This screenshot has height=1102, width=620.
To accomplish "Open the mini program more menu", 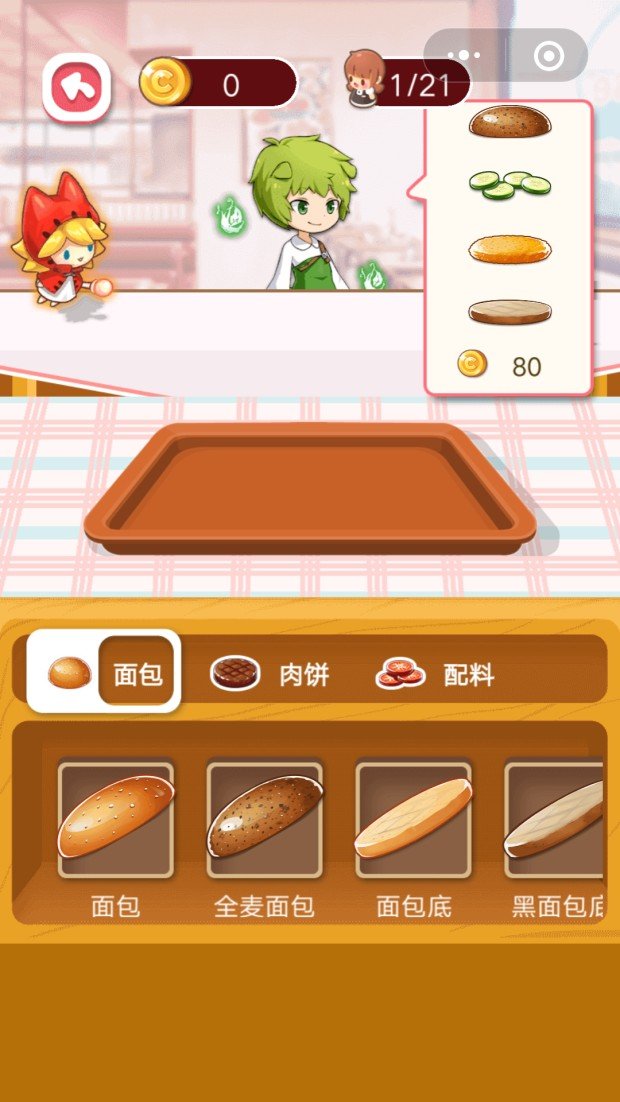I will 463,56.
